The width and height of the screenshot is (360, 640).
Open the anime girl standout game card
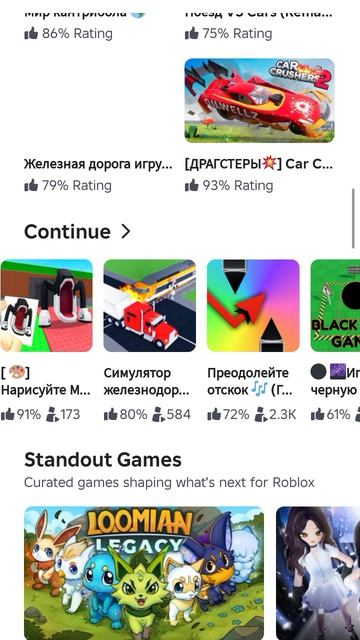(x=318, y=573)
